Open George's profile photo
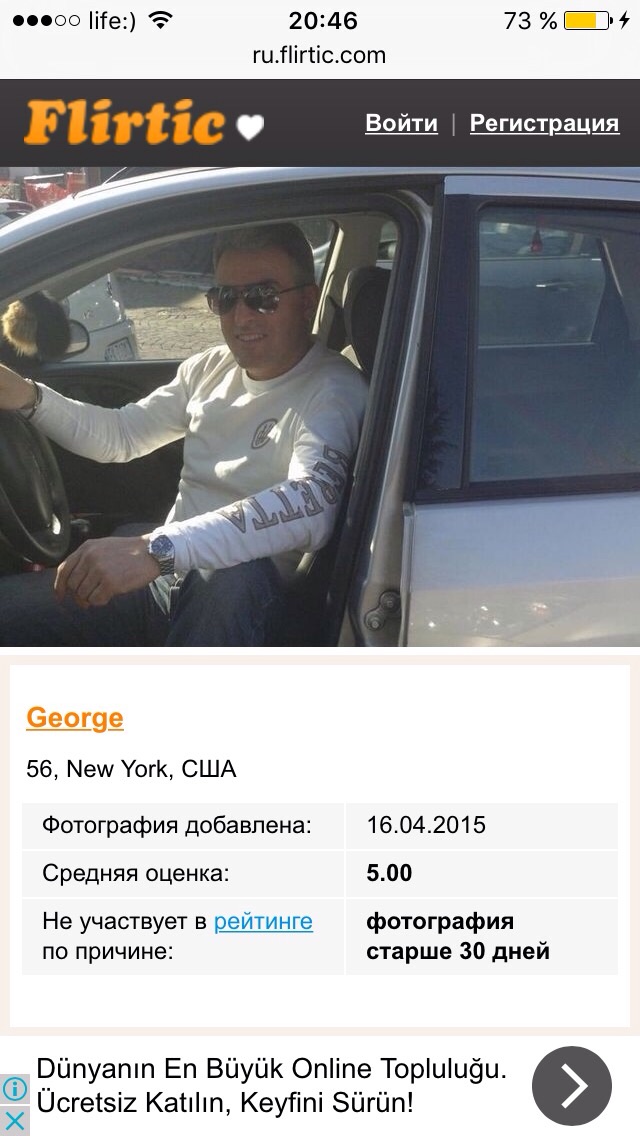This screenshot has width=640, height=1136. pos(320,405)
